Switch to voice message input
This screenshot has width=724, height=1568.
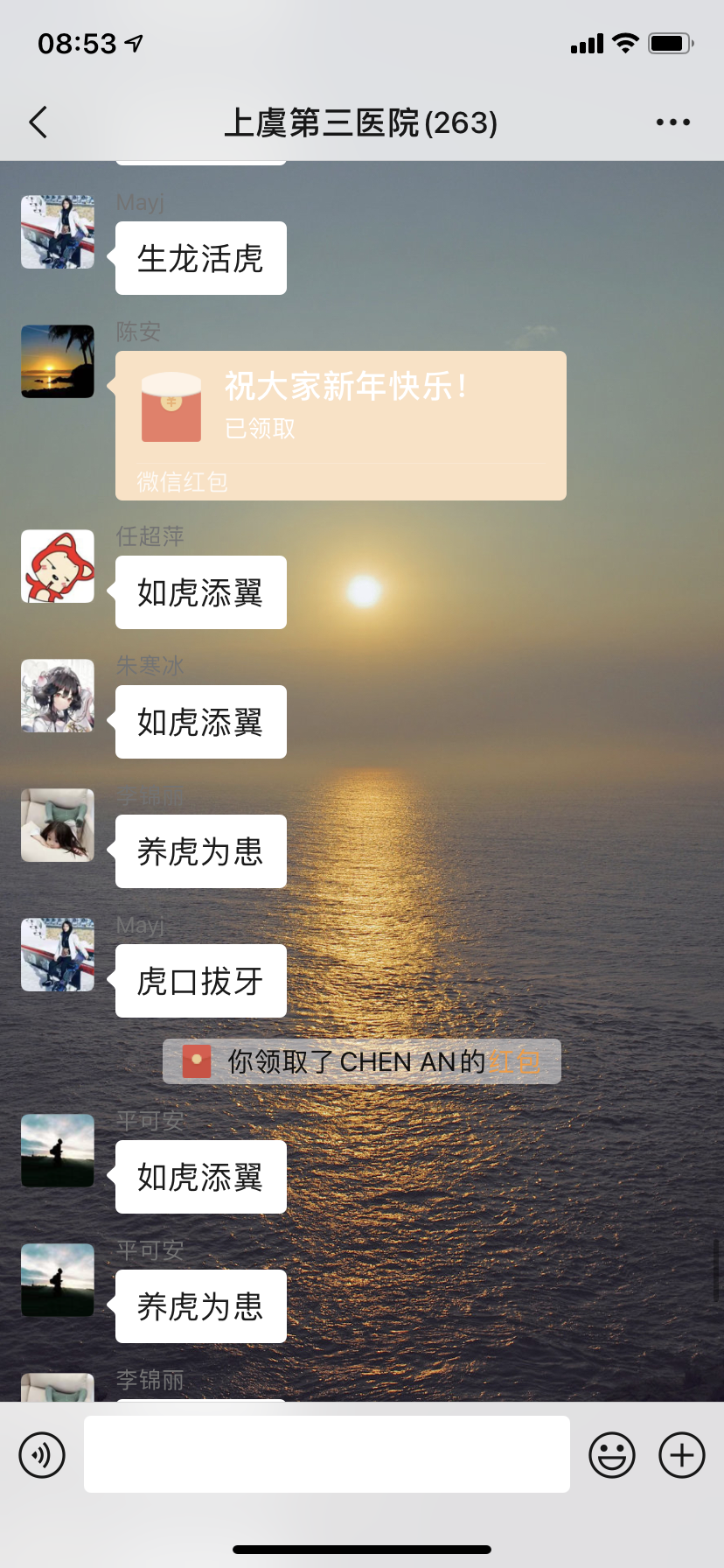[x=42, y=1455]
